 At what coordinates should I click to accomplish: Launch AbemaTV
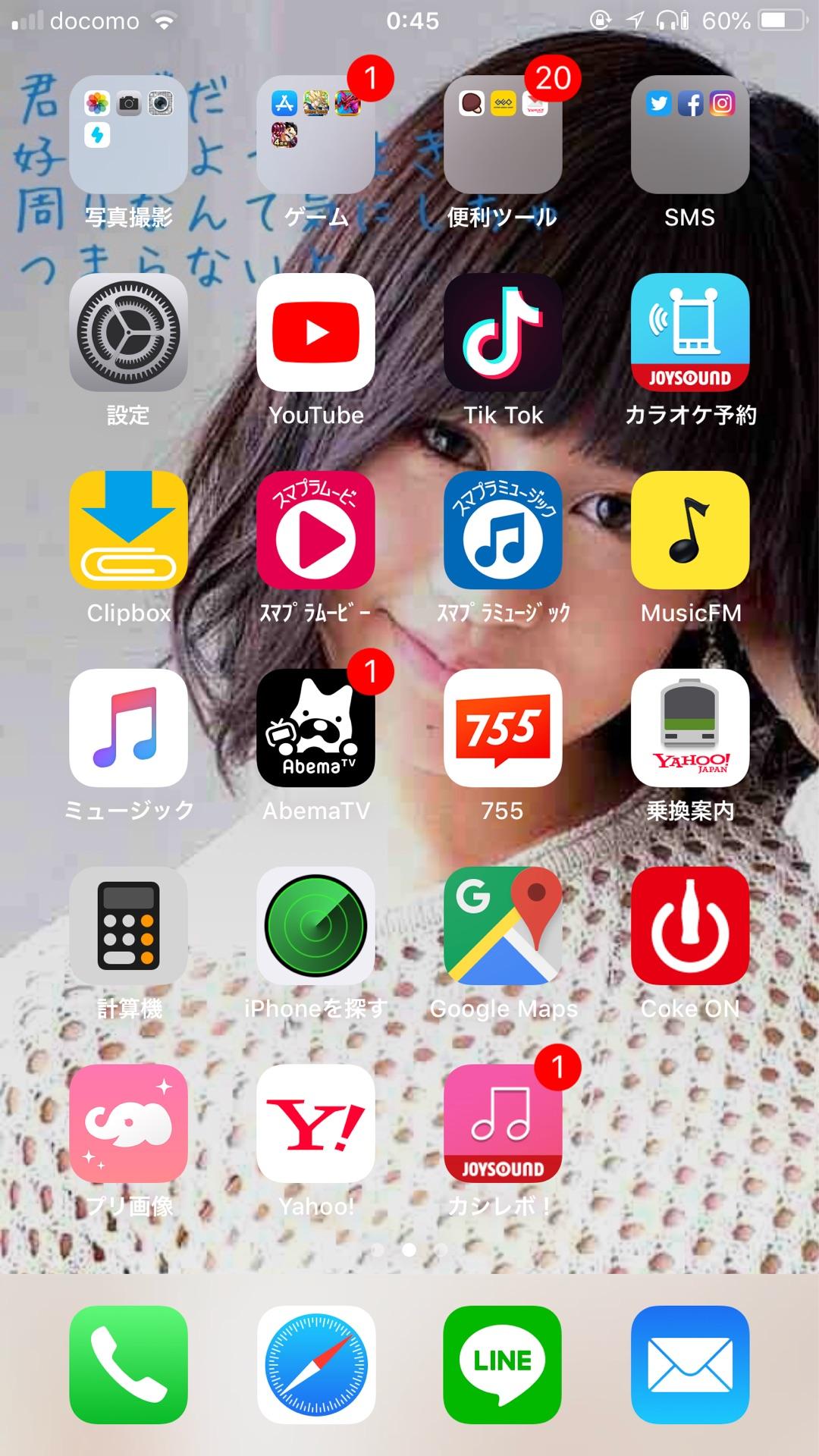315,728
